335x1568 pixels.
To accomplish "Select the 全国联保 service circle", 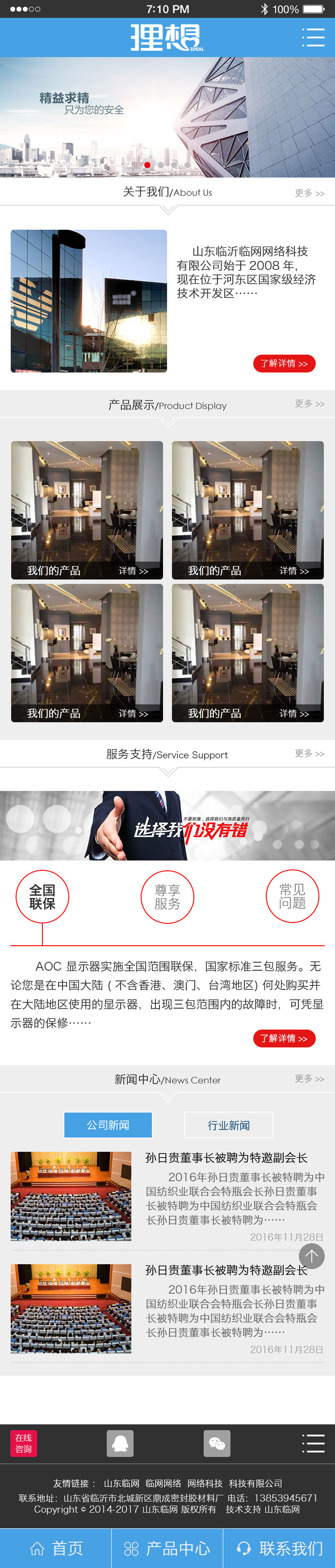I will [42, 897].
